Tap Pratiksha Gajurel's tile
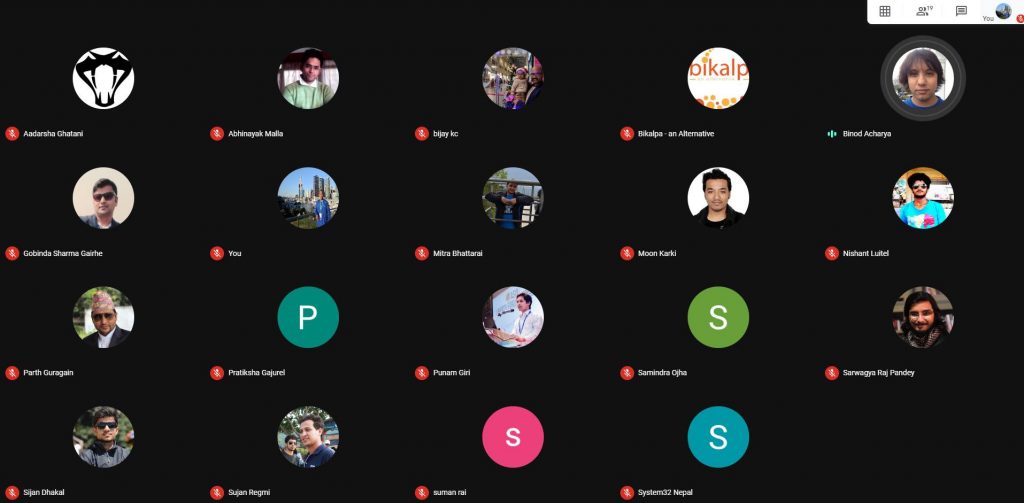 [308, 318]
